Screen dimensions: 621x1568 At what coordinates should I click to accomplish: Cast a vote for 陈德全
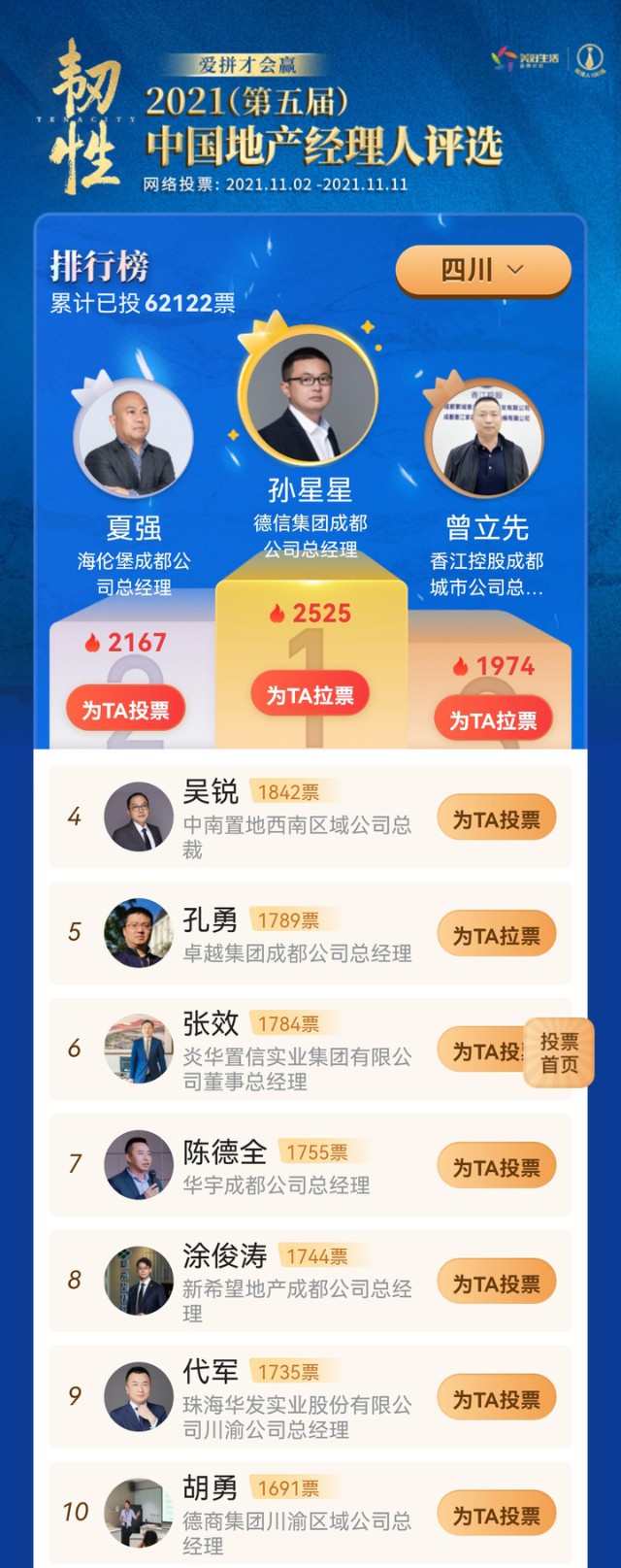point(496,1167)
